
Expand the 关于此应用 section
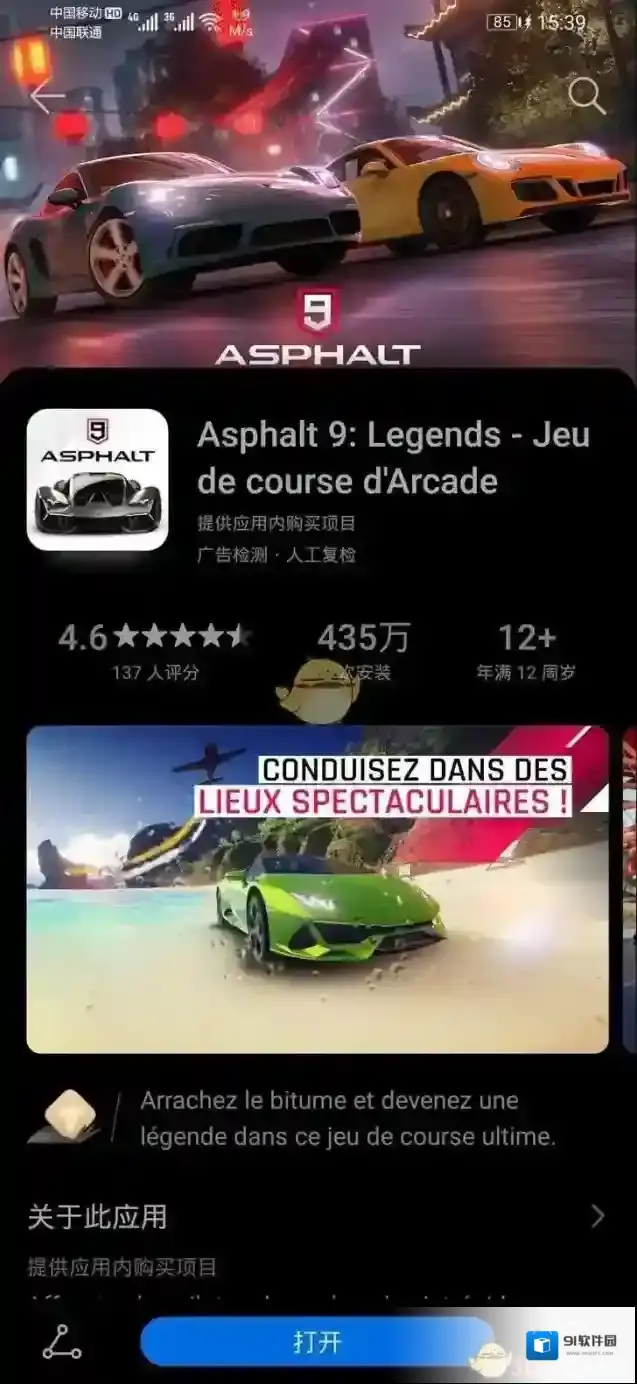[597, 1216]
